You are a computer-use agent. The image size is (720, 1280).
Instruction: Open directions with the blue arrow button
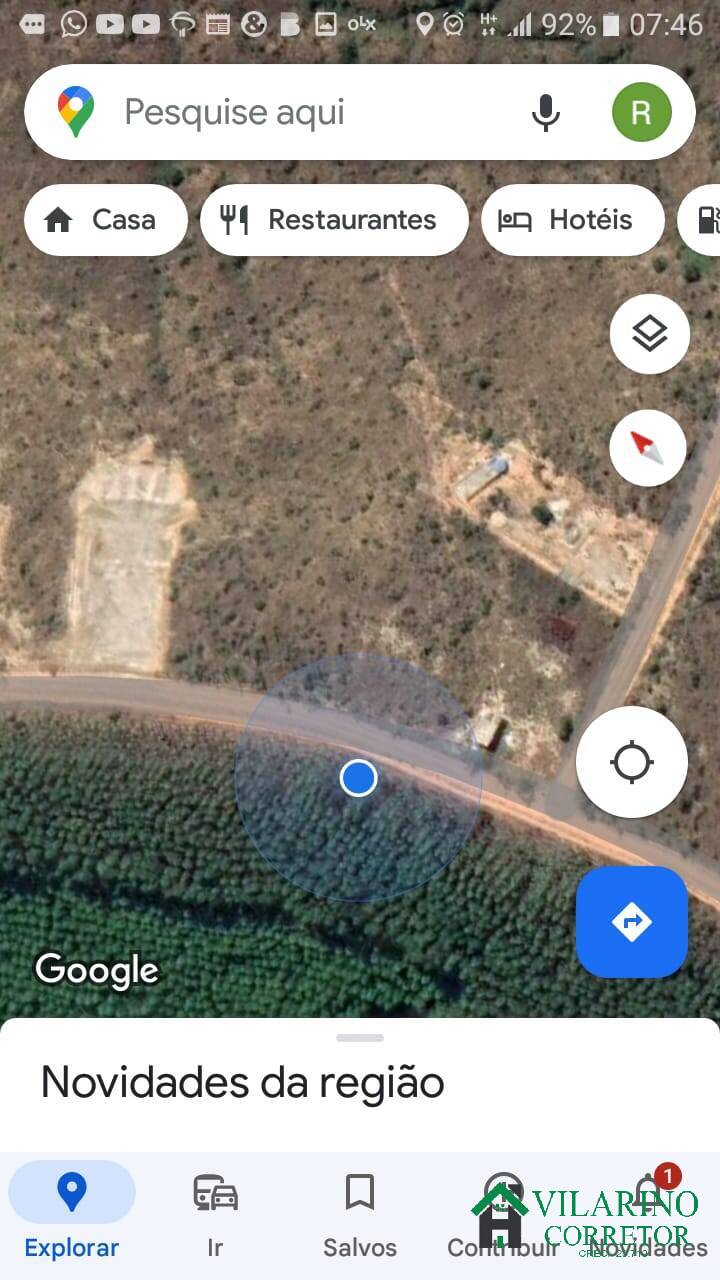tap(631, 922)
